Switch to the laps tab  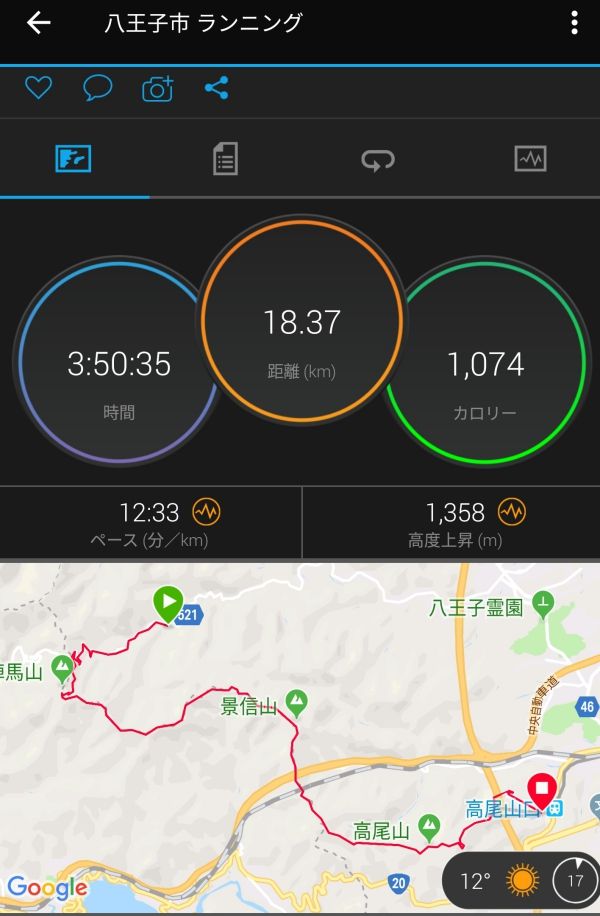[x=377, y=159]
